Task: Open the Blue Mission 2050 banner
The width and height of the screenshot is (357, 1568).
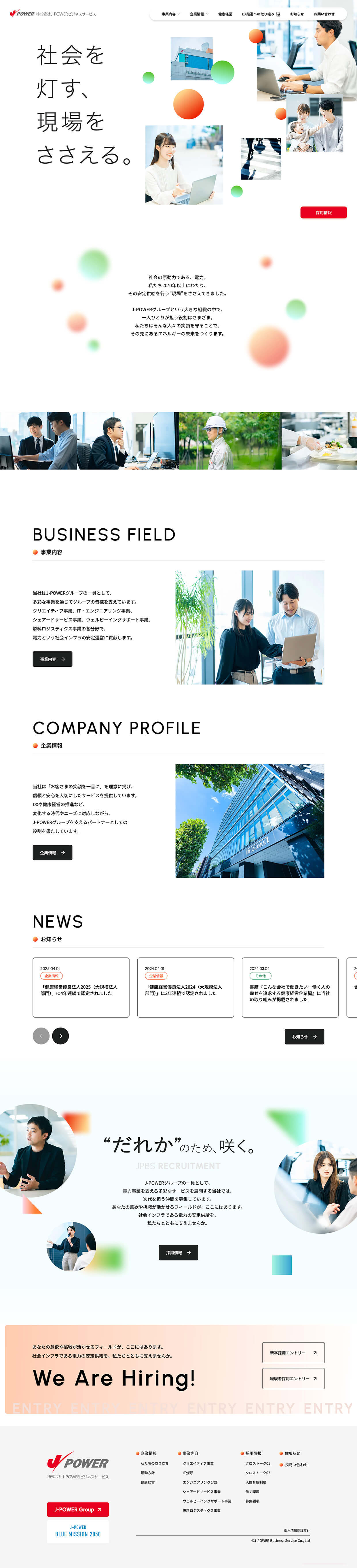Action: click(x=78, y=1531)
